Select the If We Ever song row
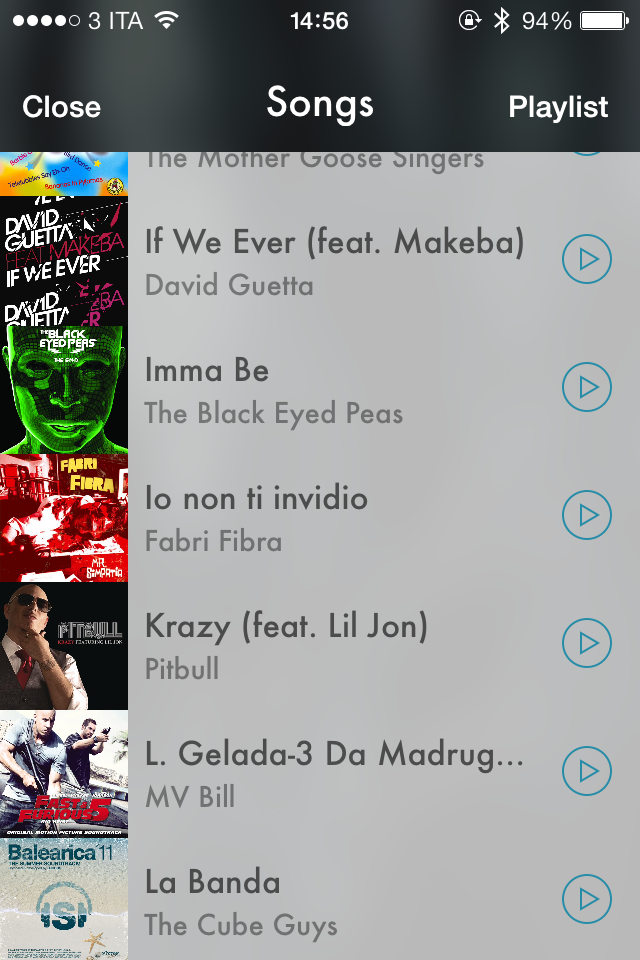This screenshot has height=960, width=640. (x=334, y=261)
